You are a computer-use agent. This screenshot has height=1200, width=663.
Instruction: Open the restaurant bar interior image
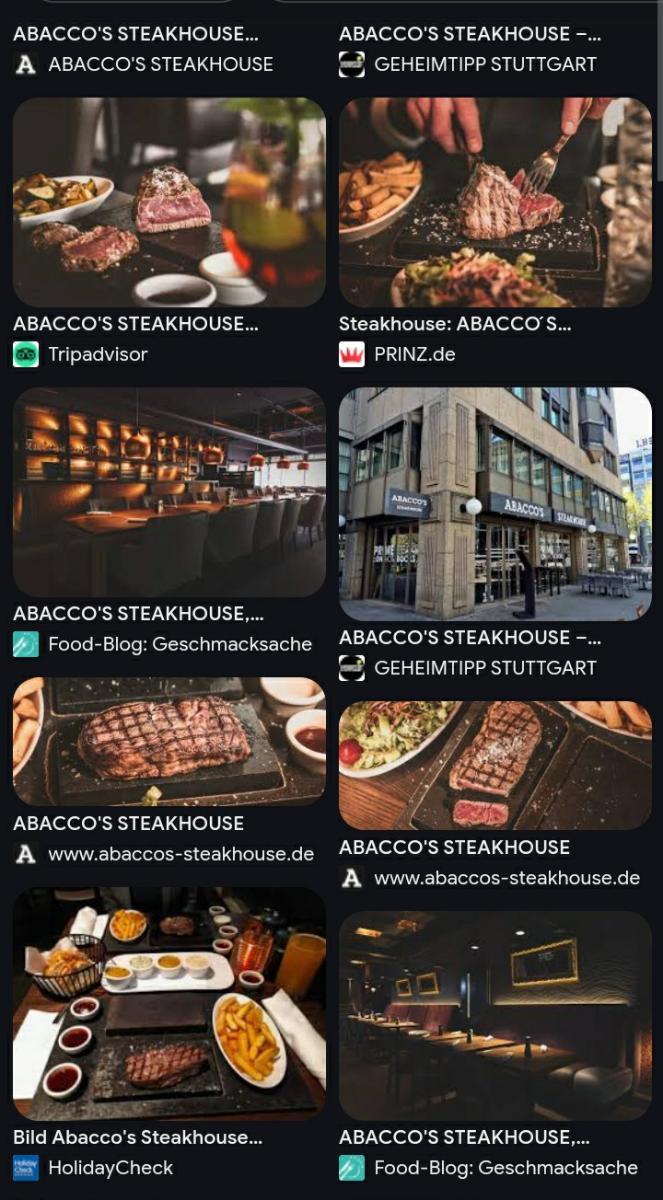169,492
